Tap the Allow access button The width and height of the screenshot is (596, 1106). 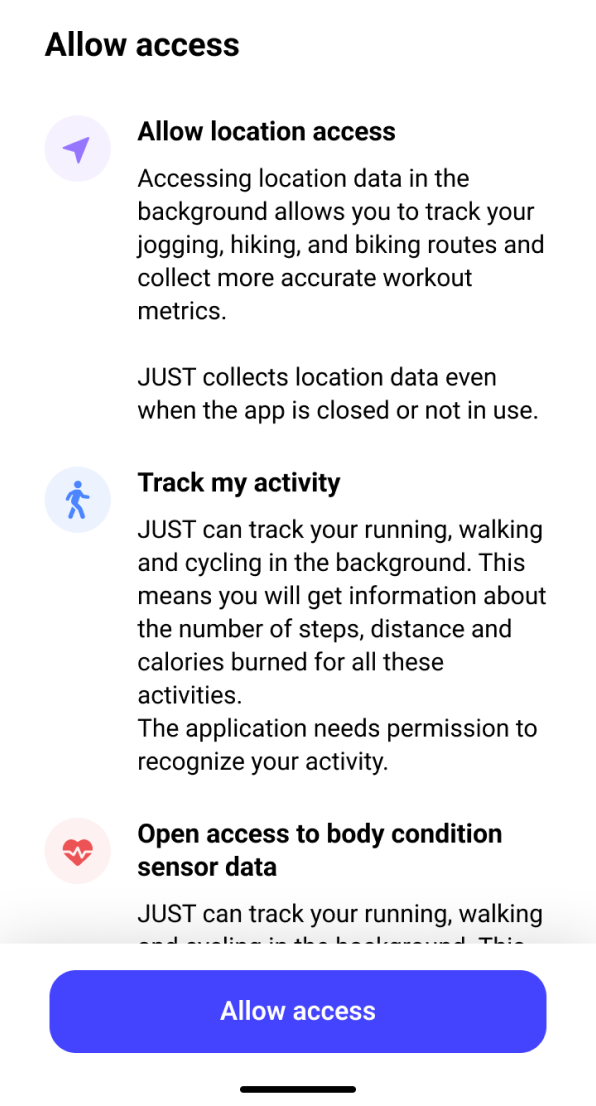(298, 1011)
